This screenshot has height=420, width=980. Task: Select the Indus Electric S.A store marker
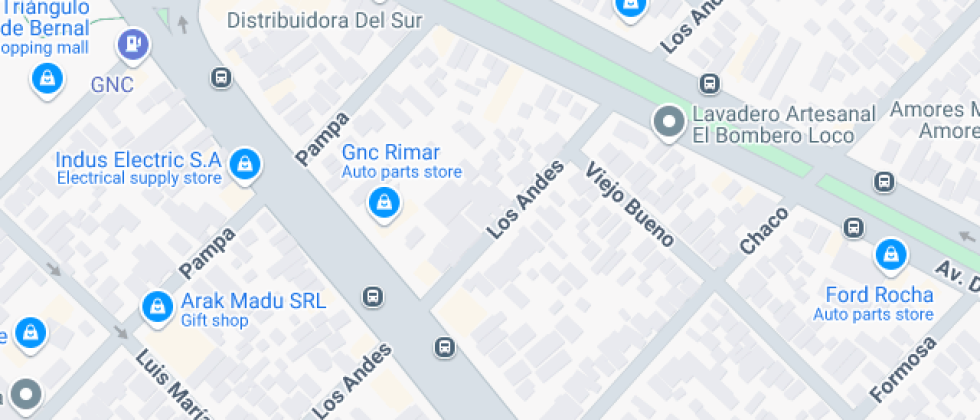(x=243, y=165)
